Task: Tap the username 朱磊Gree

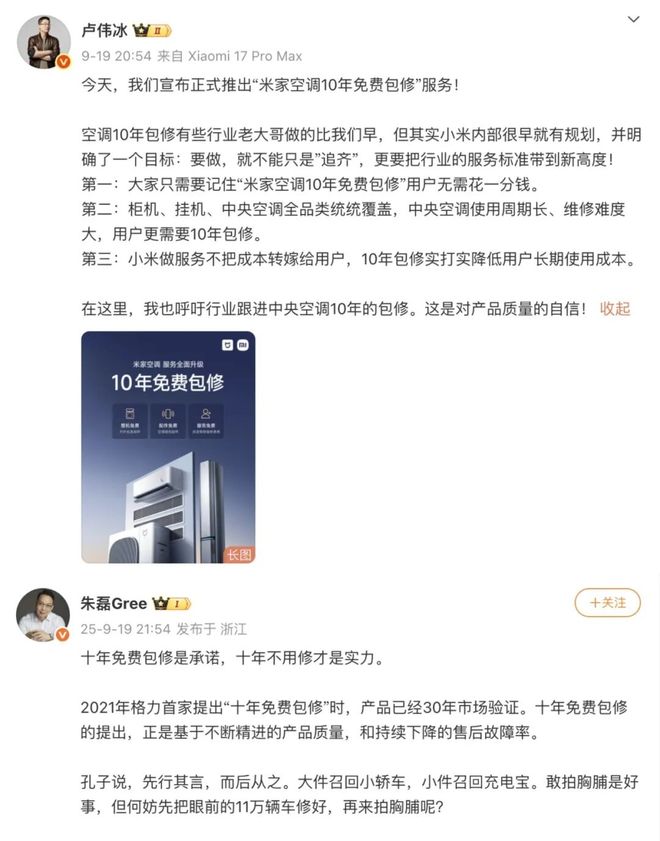Action: click(113, 604)
